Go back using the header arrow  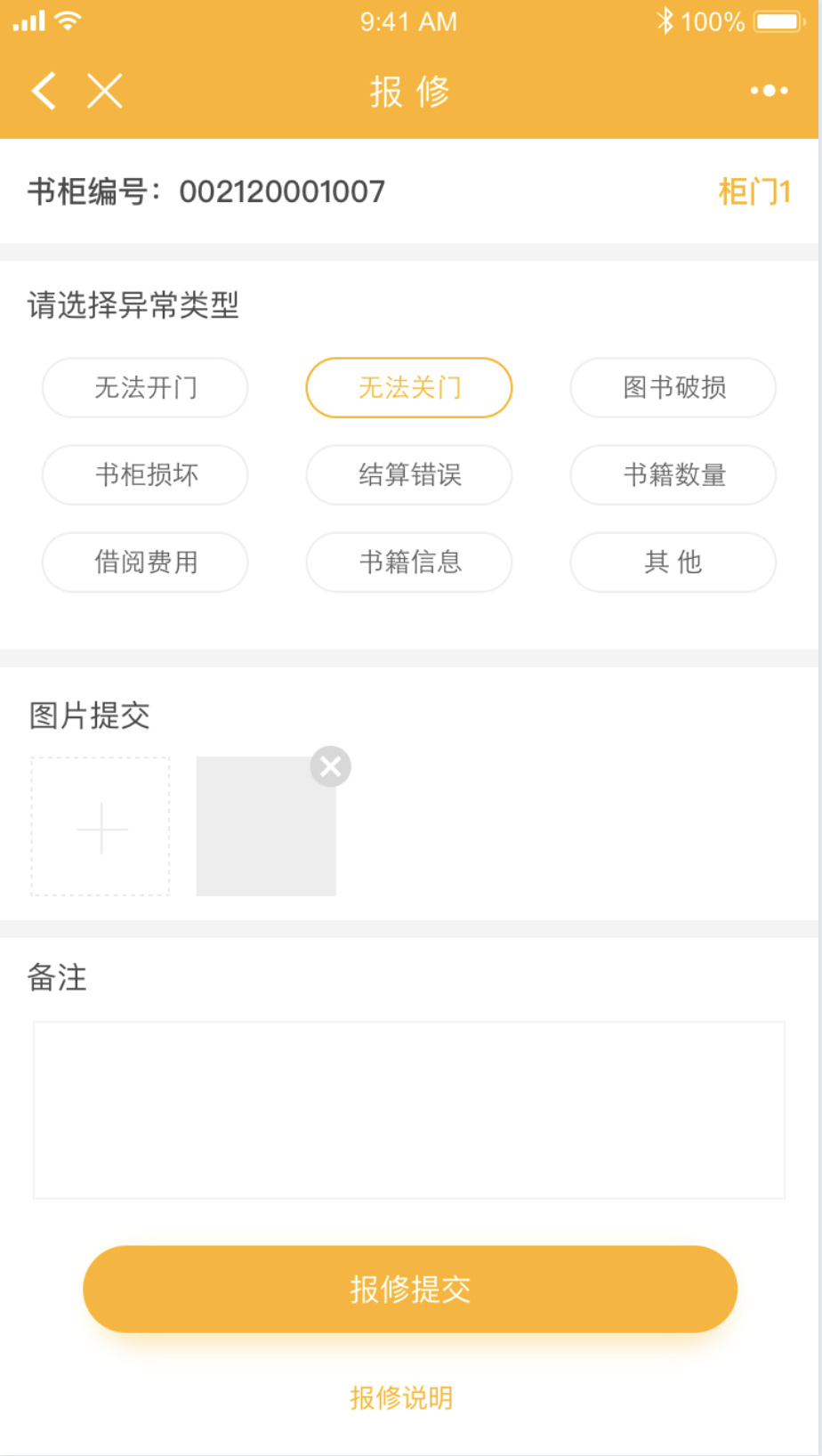click(x=44, y=91)
